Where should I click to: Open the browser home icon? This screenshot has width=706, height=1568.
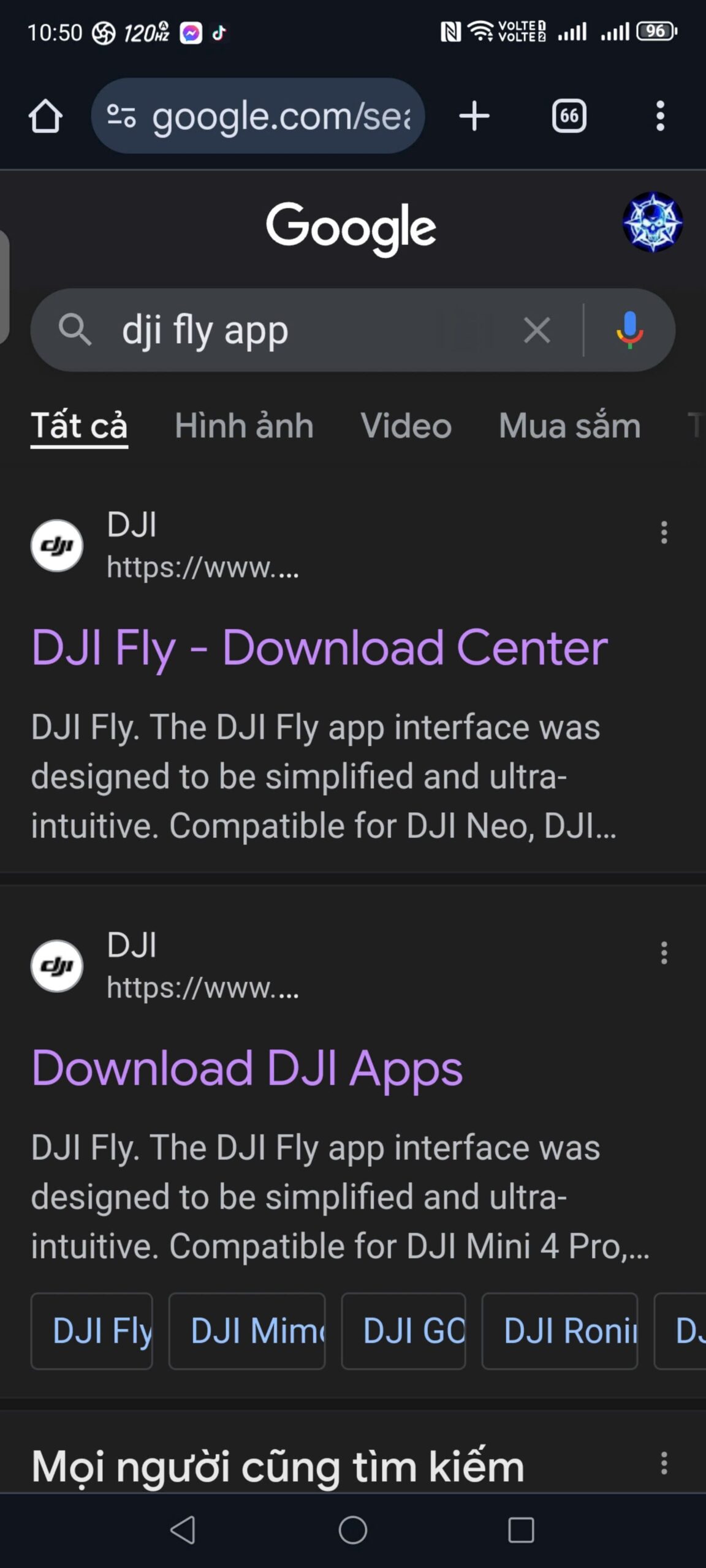46,116
